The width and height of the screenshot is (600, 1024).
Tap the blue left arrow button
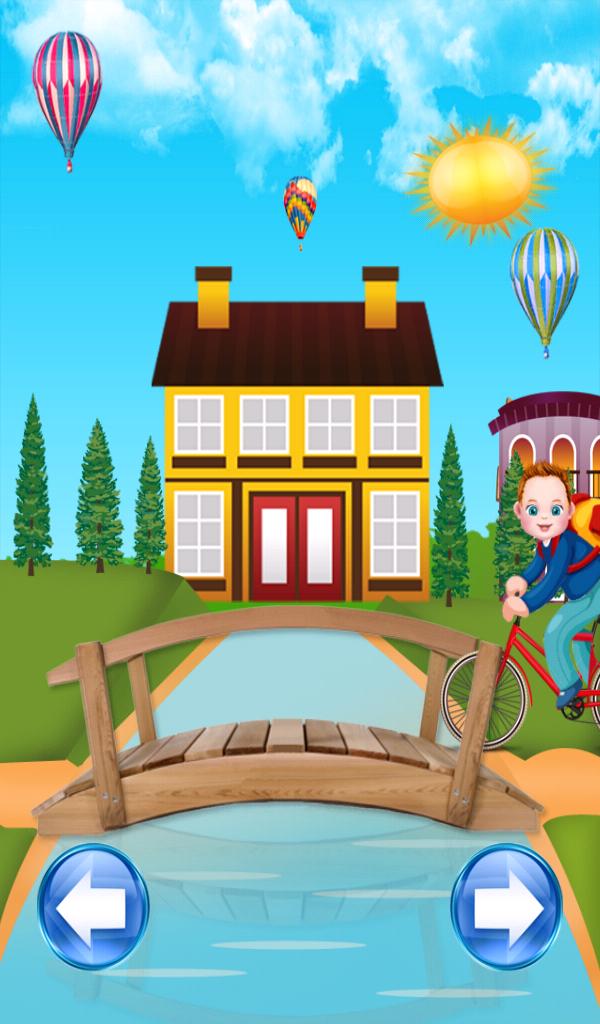pyautogui.click(x=93, y=907)
